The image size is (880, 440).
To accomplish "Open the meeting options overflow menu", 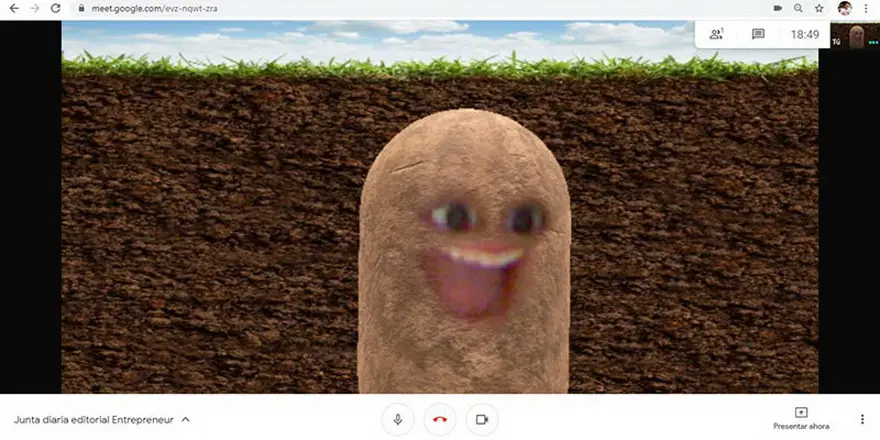I will tap(862, 419).
